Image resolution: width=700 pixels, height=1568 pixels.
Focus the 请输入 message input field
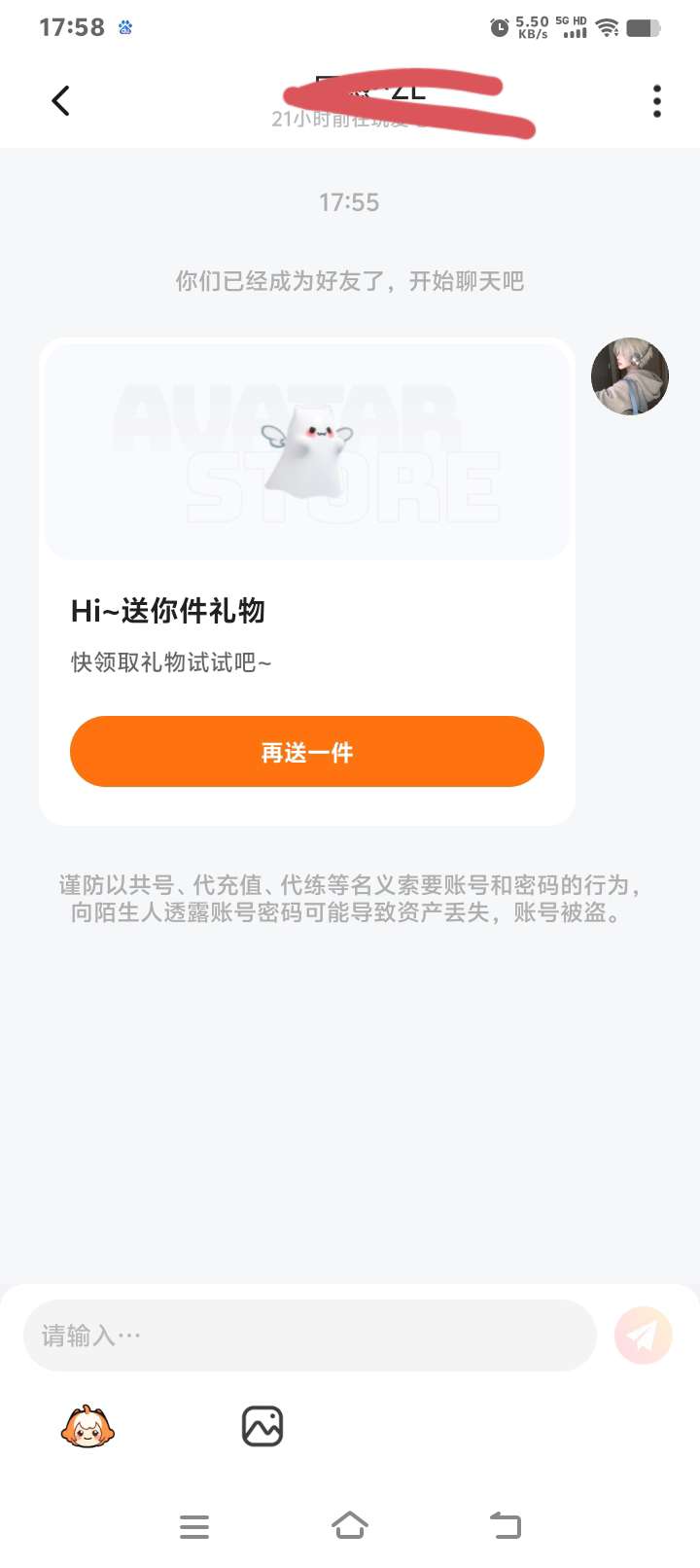pyautogui.click(x=309, y=1336)
